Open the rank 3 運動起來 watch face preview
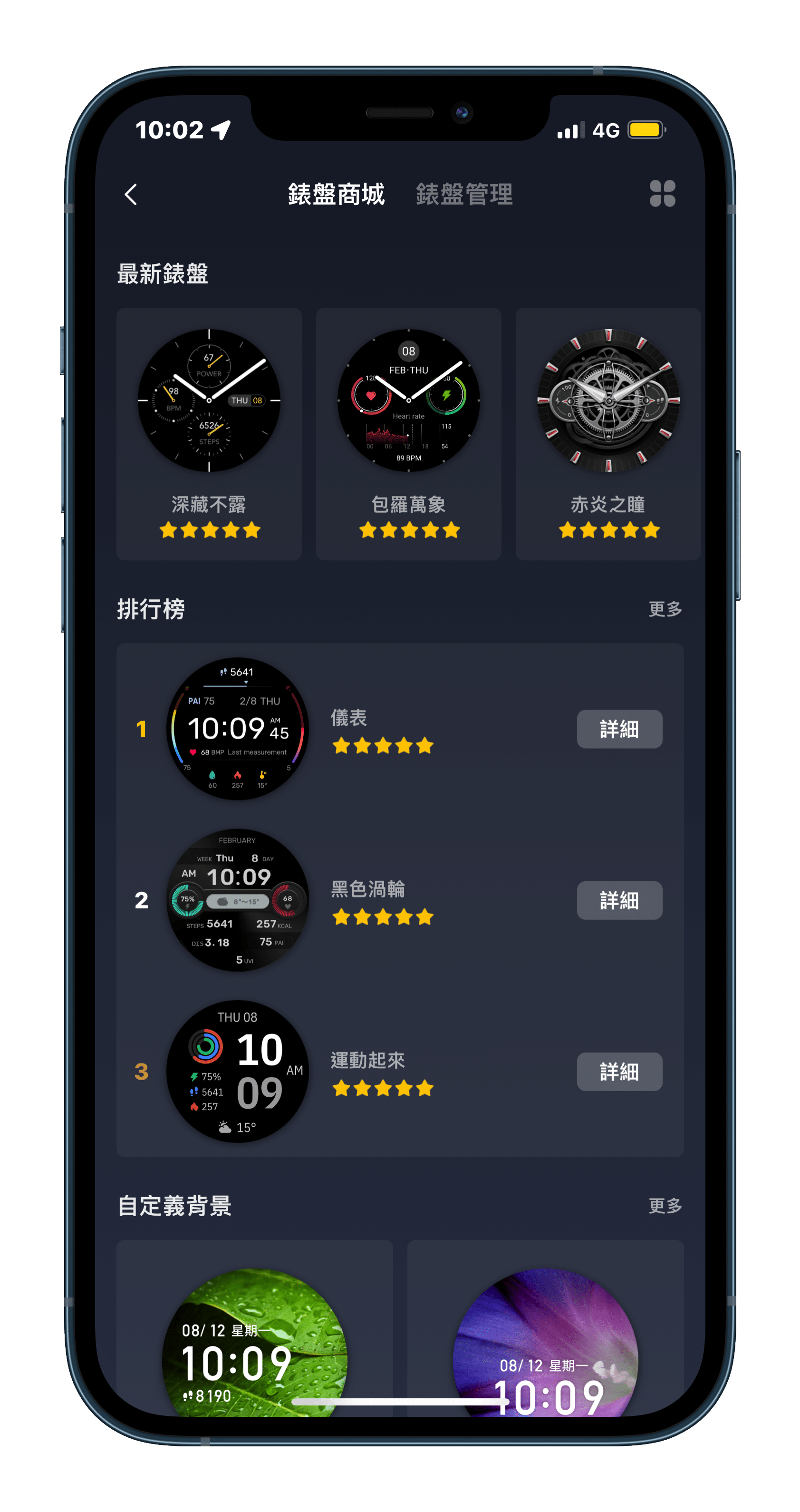 tap(238, 1071)
